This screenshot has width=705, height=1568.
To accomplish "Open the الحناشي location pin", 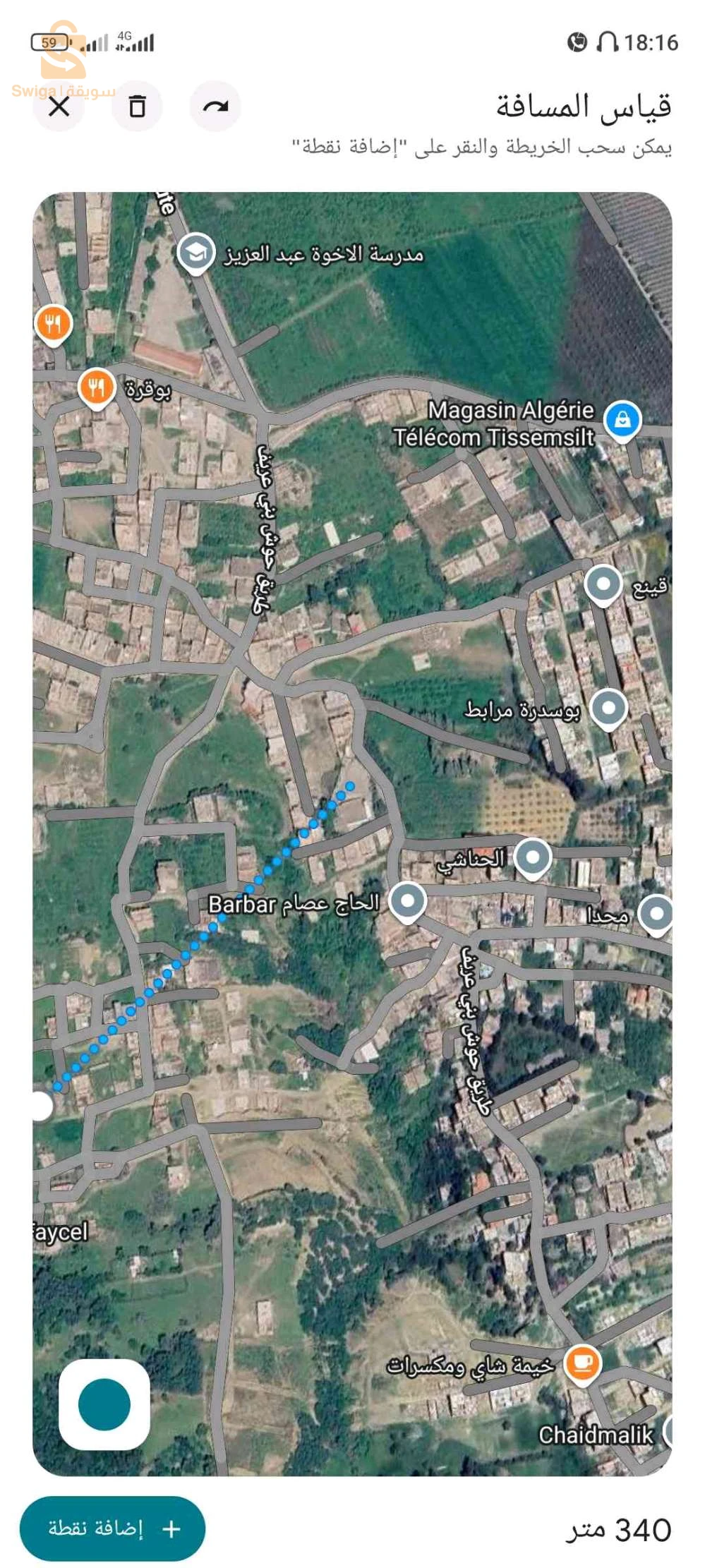I will tap(533, 858).
